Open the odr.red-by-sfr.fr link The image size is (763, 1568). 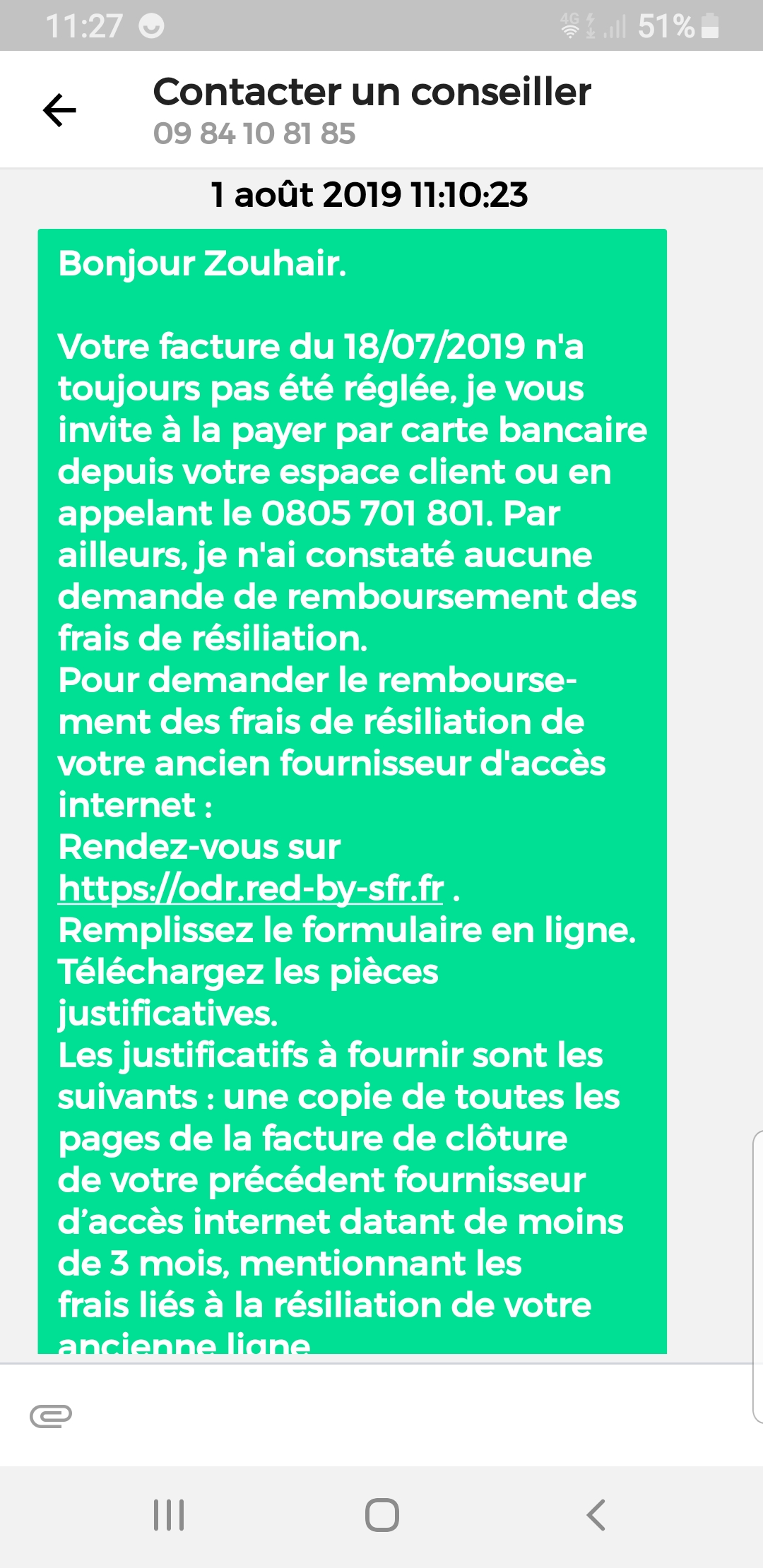coord(251,889)
